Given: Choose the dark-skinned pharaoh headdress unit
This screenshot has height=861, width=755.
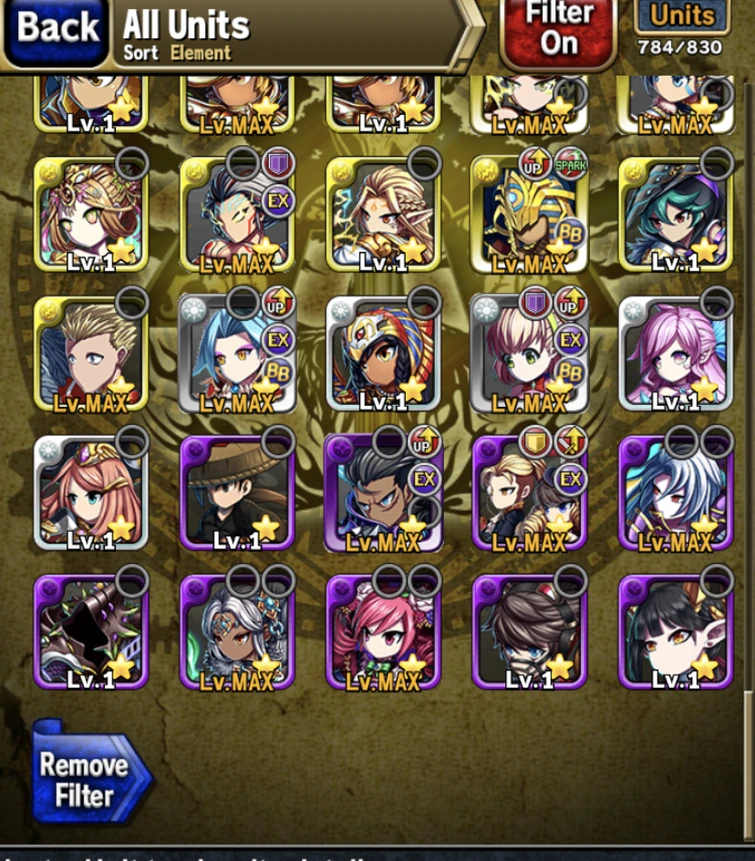Looking at the screenshot, I should click(x=383, y=355).
